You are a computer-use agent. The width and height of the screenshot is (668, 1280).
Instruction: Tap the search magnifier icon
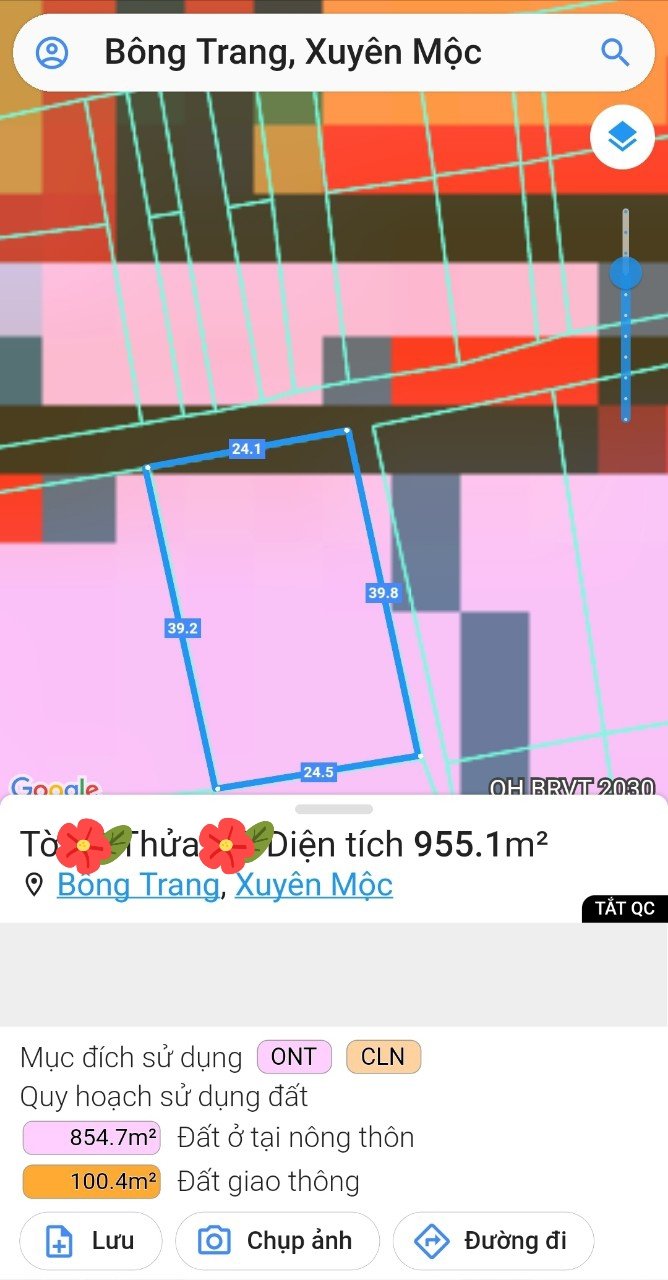coord(614,52)
